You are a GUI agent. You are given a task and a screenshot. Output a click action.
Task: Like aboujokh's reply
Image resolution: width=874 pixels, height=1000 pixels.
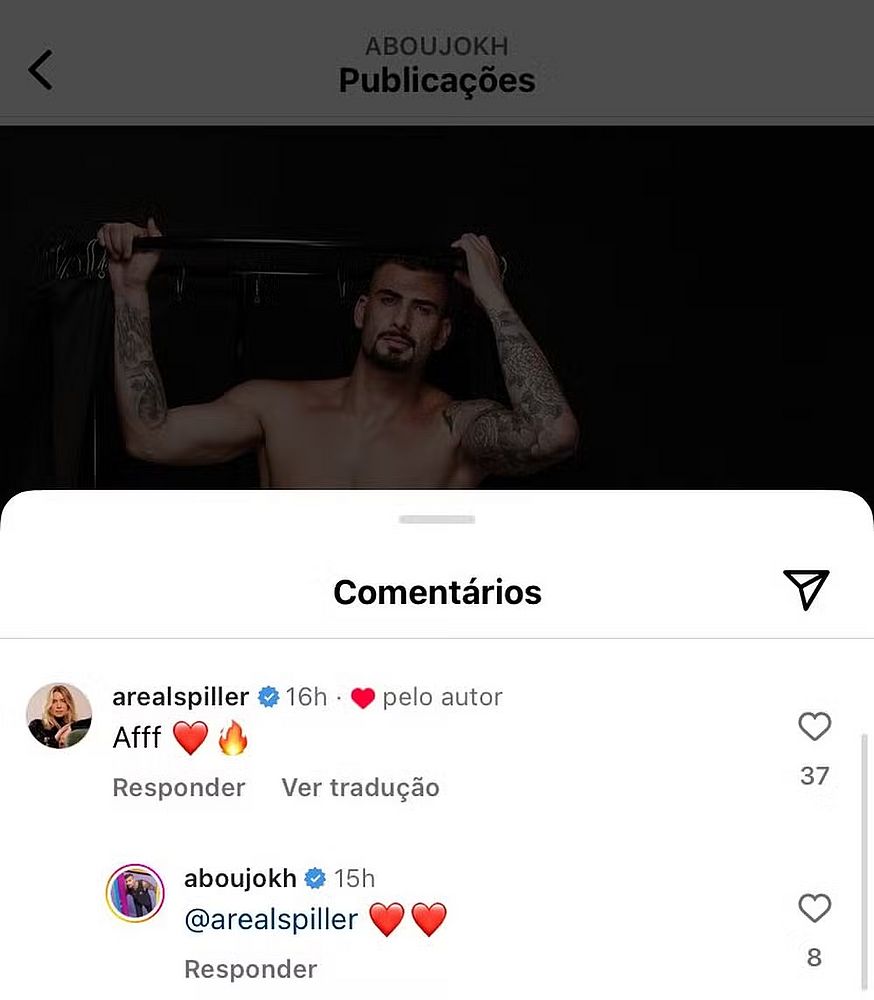click(x=814, y=909)
